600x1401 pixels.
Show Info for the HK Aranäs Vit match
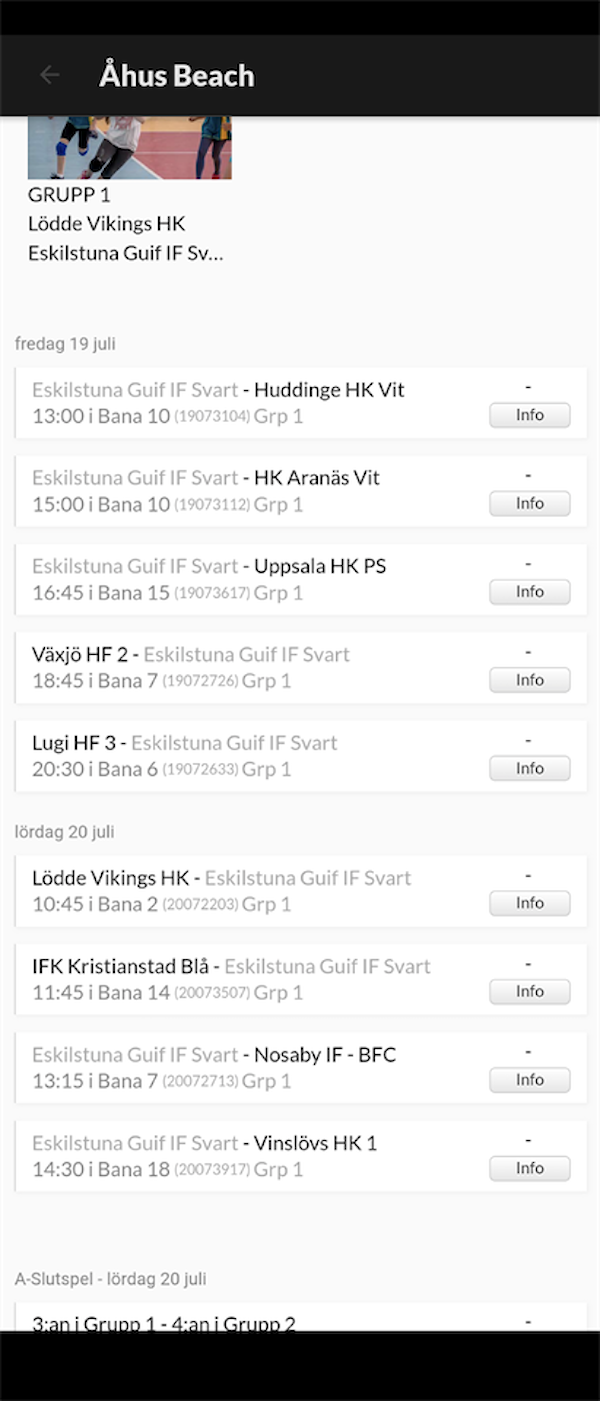[x=529, y=503]
